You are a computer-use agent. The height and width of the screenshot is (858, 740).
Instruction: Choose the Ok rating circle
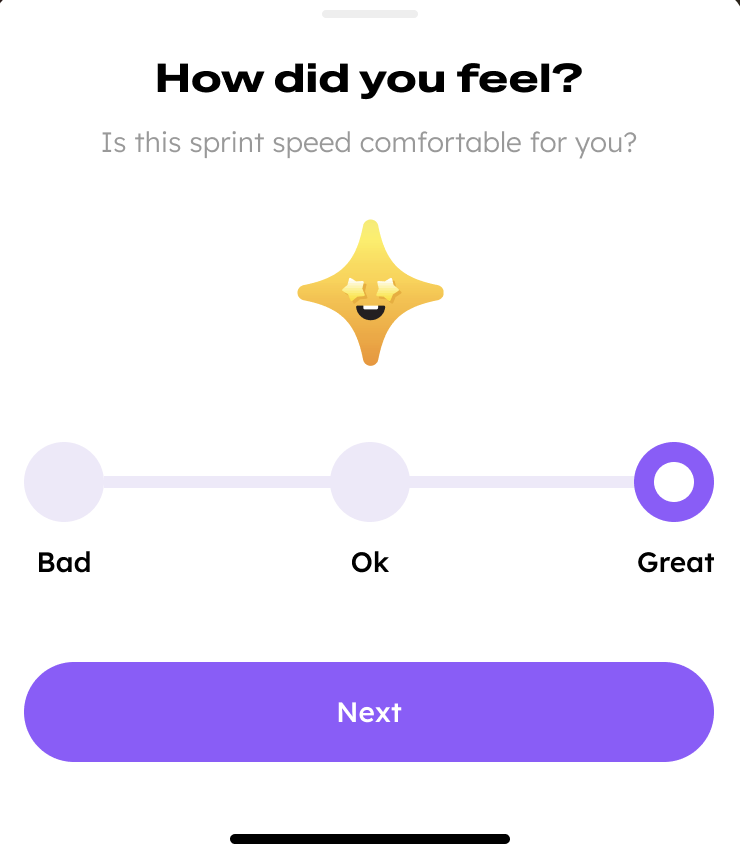[x=370, y=482]
